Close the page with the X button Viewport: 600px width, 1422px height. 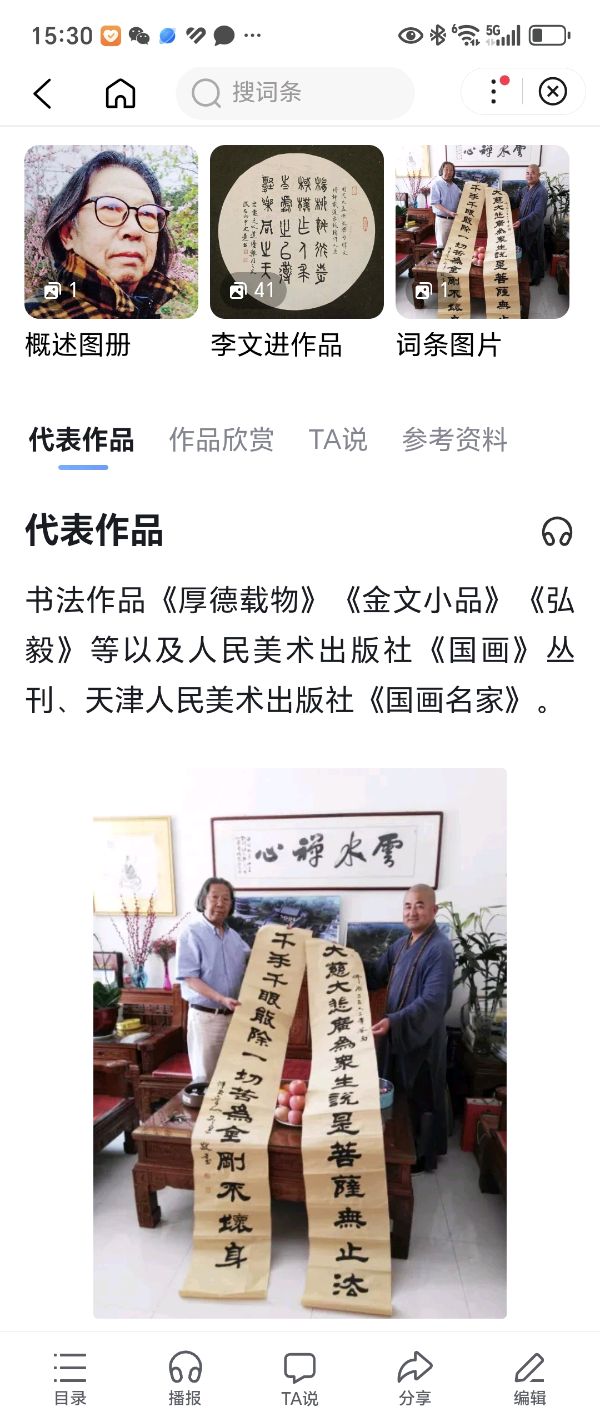point(552,92)
